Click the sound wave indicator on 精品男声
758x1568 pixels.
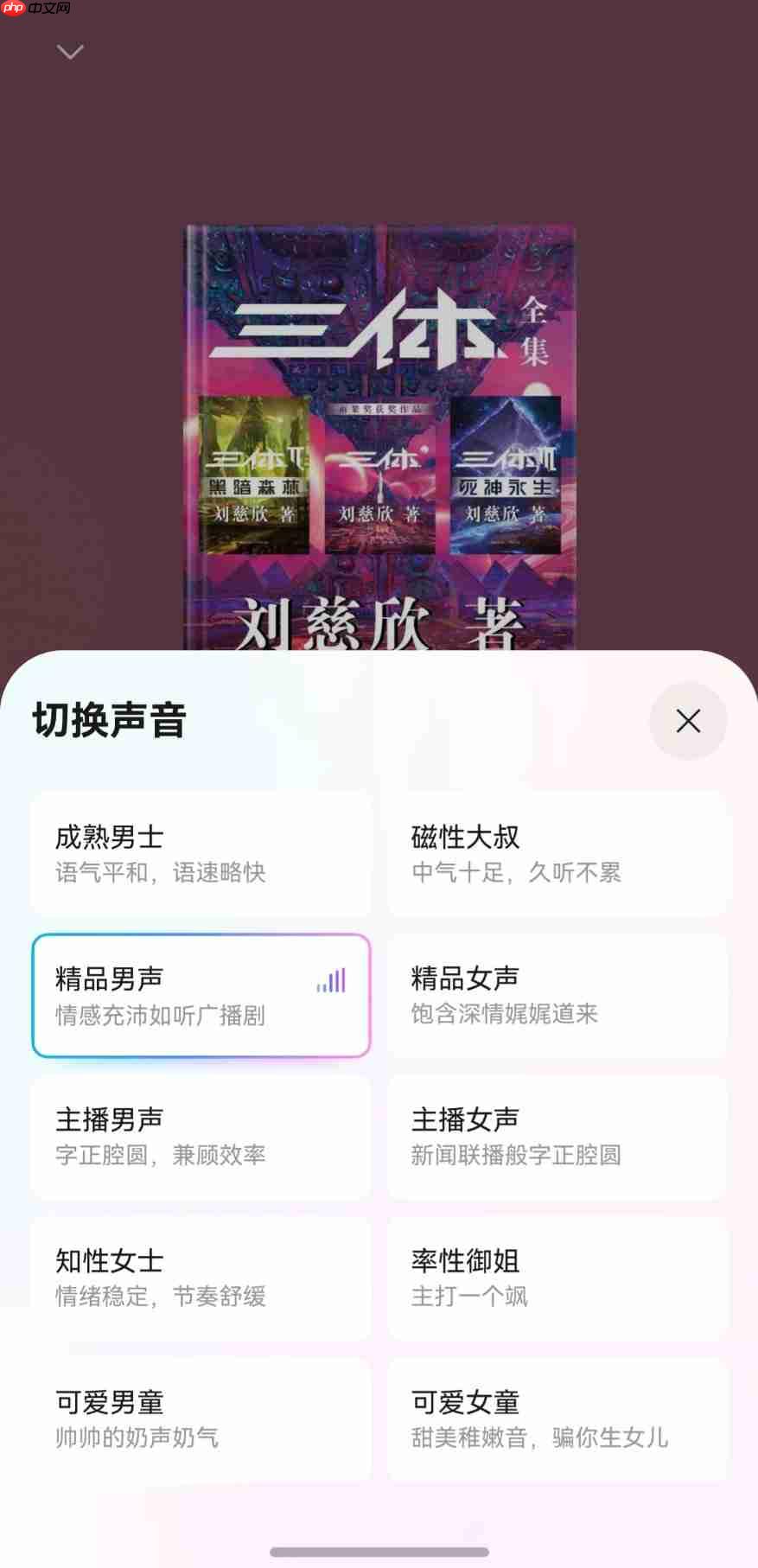pos(332,979)
